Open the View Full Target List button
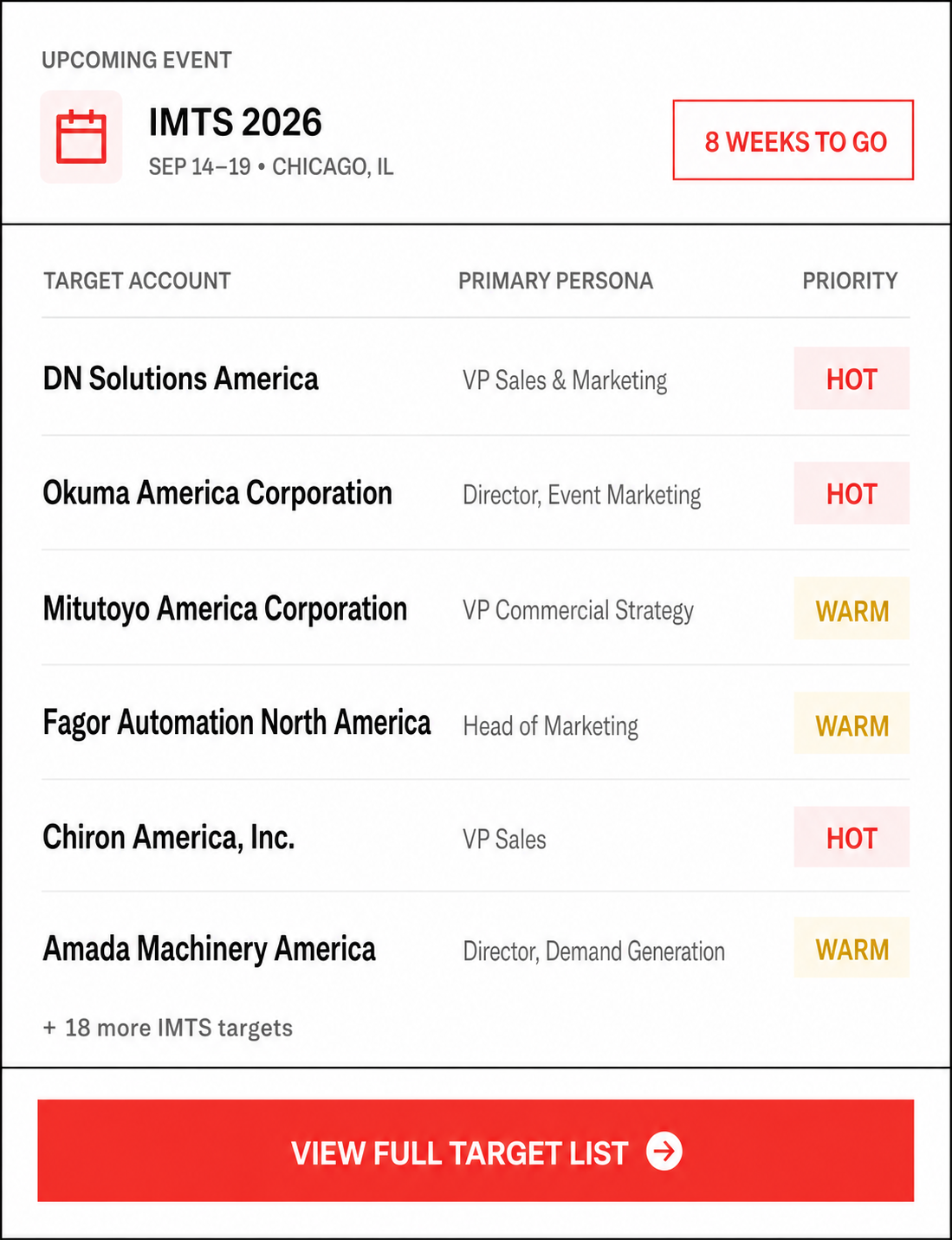Viewport: 952px width, 1240px height. pyautogui.click(x=476, y=1151)
